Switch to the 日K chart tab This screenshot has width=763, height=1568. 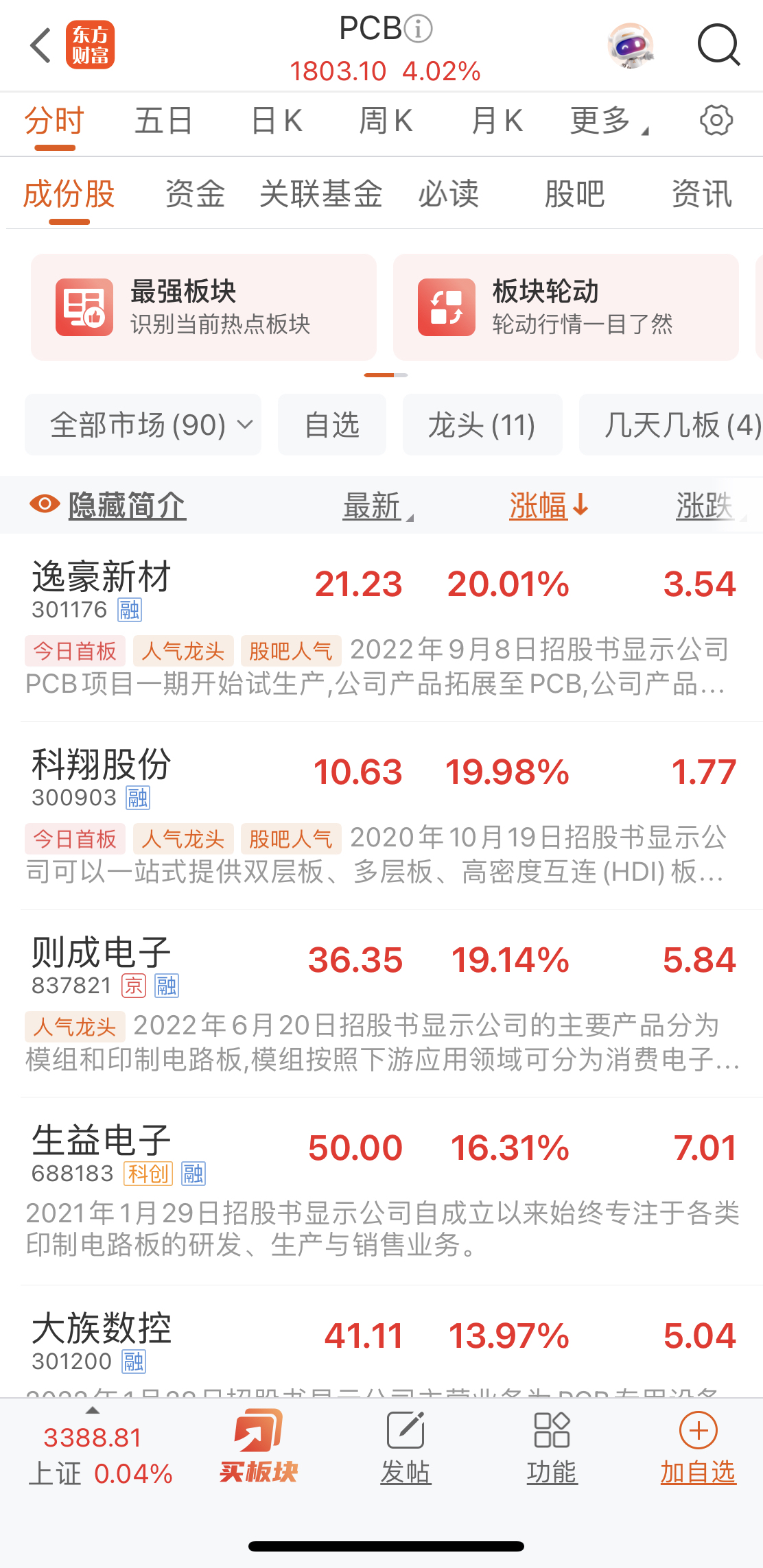tap(277, 121)
